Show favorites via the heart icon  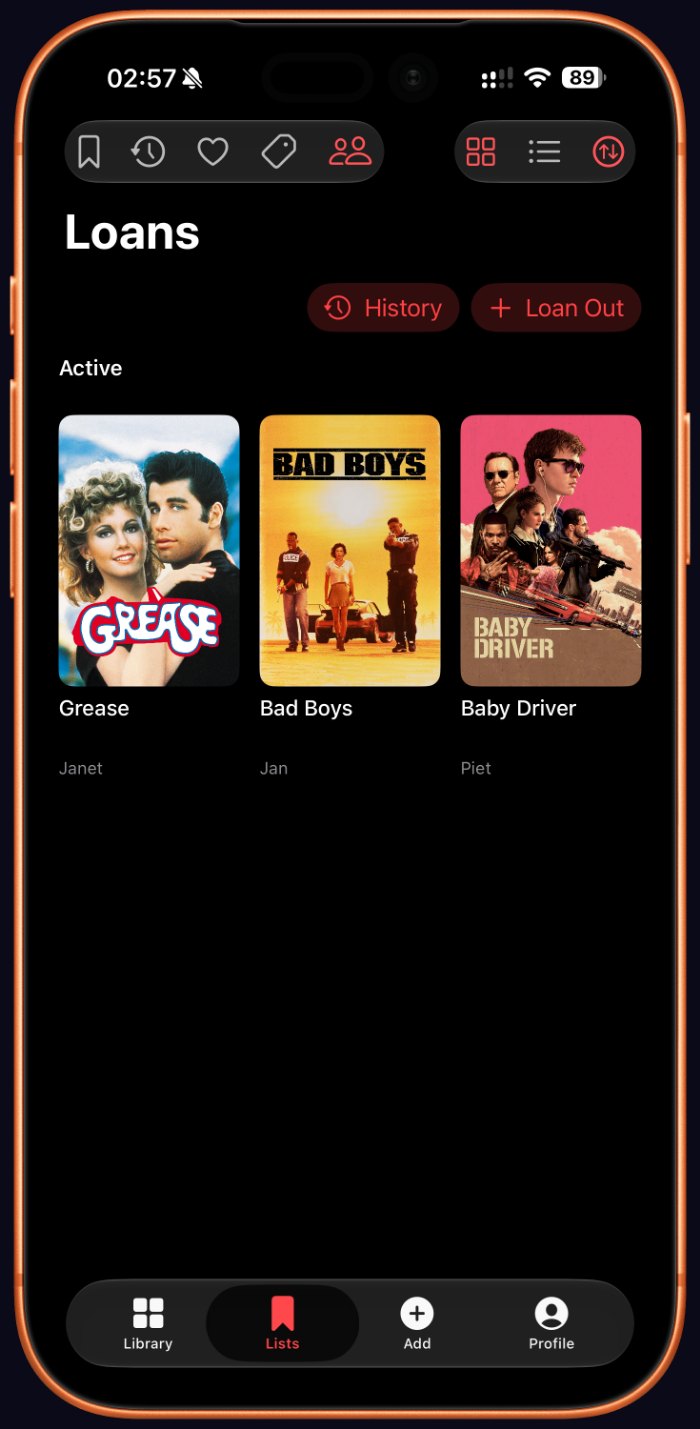point(212,152)
